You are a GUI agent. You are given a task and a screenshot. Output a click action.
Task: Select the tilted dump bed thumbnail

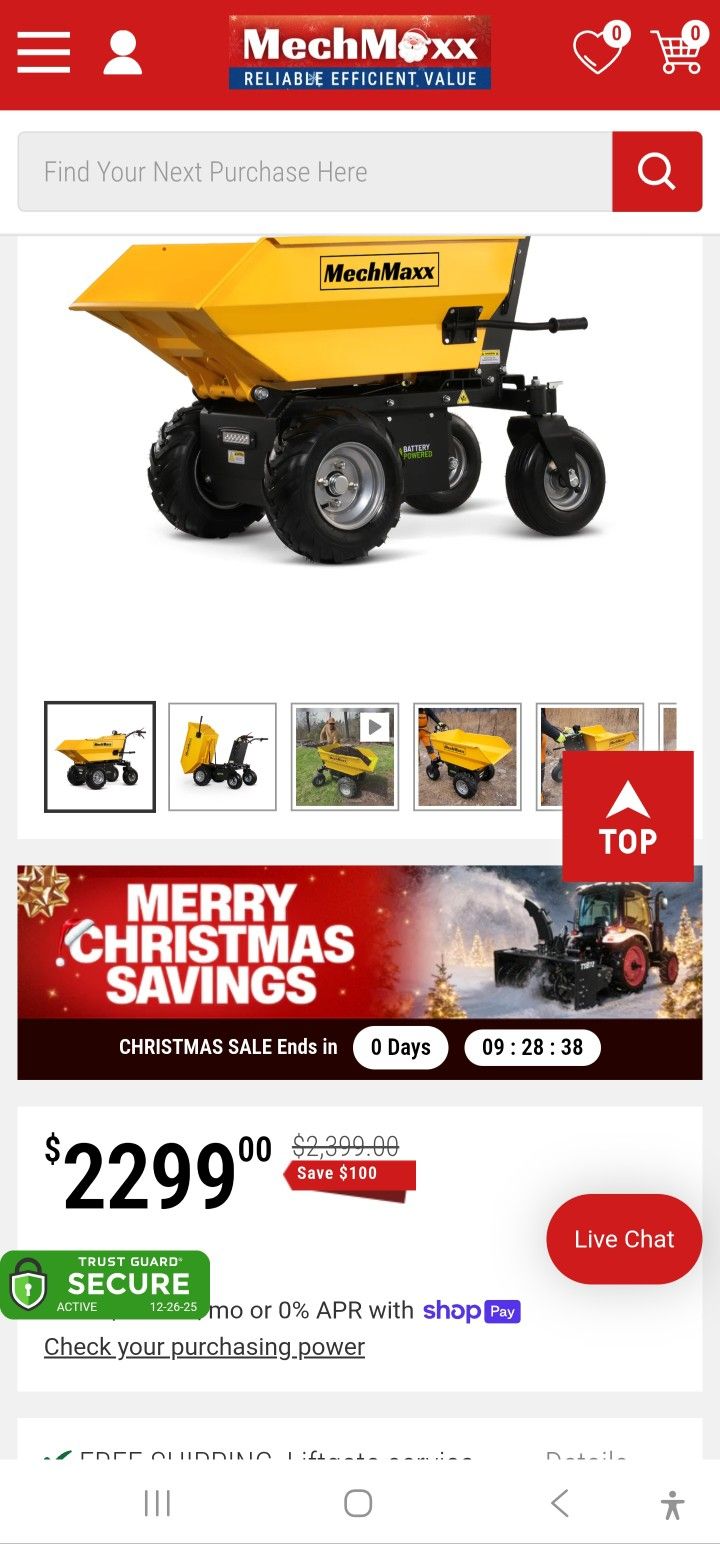pos(222,757)
